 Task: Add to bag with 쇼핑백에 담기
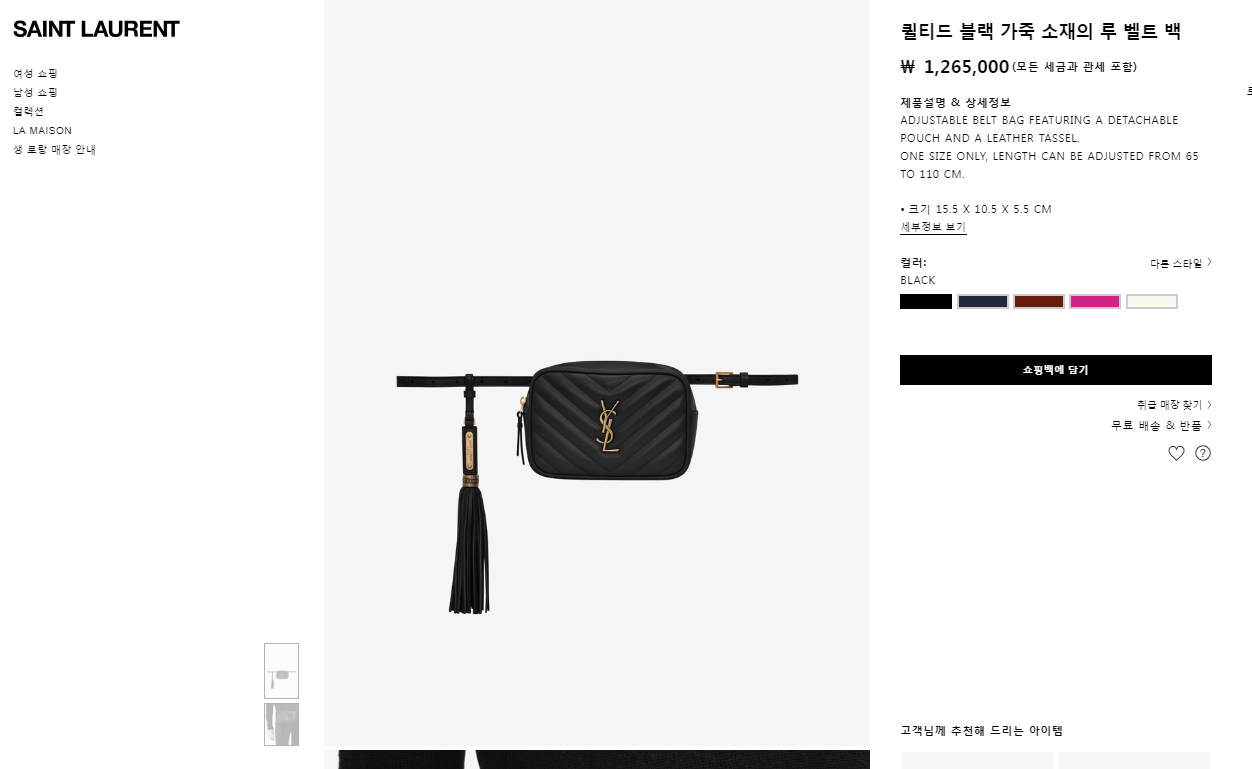[1055, 370]
